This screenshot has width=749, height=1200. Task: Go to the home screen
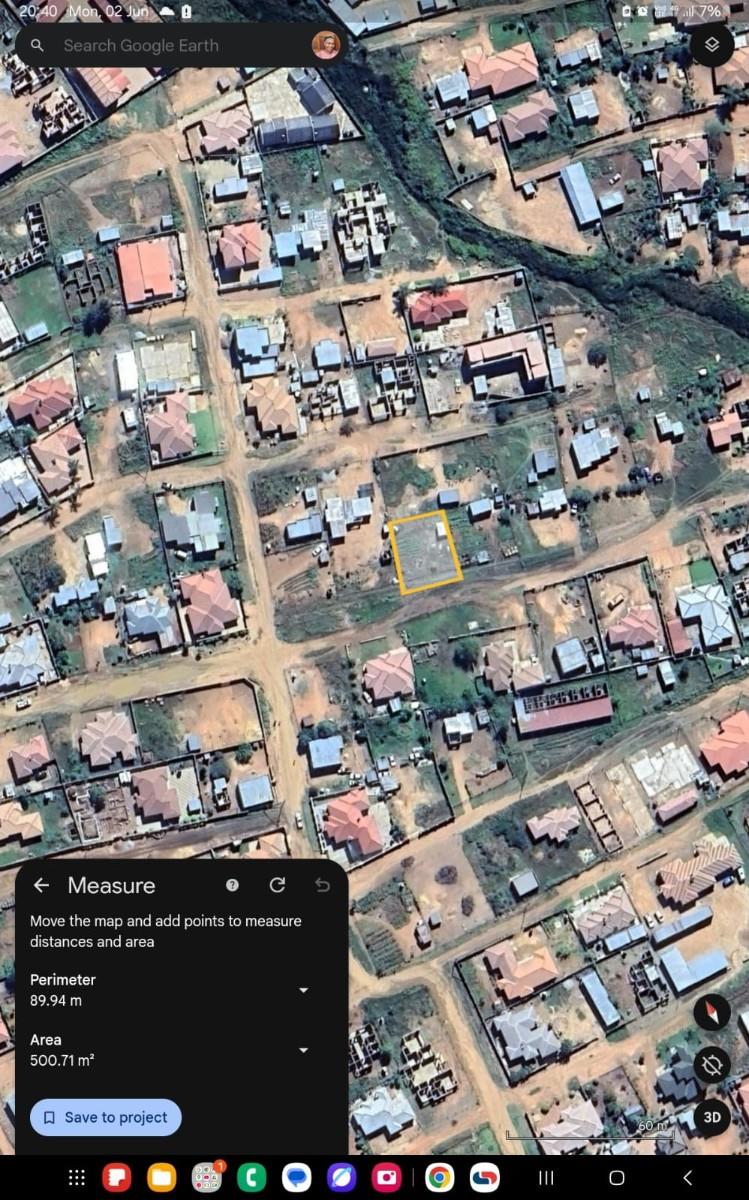click(x=617, y=1178)
